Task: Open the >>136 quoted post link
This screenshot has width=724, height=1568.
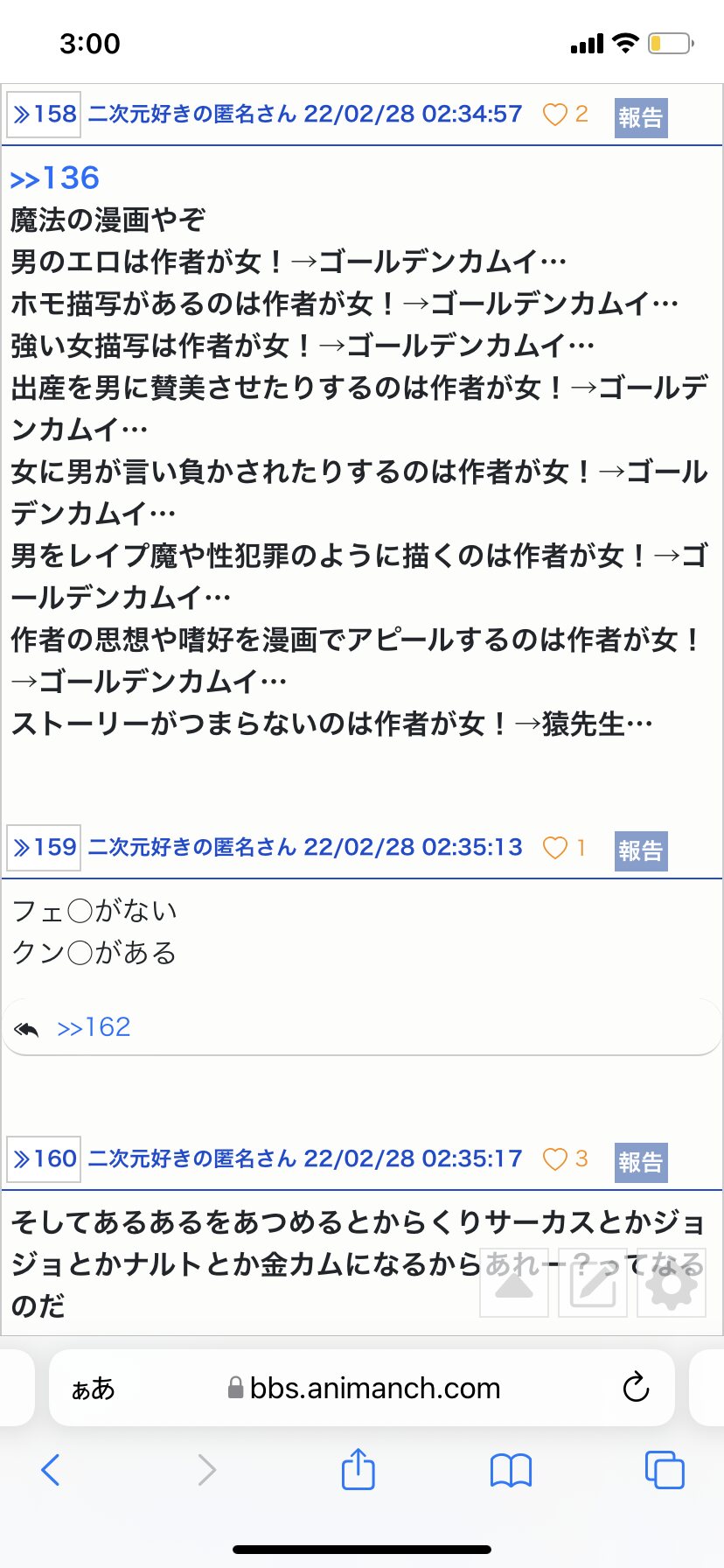Action: coord(54,178)
